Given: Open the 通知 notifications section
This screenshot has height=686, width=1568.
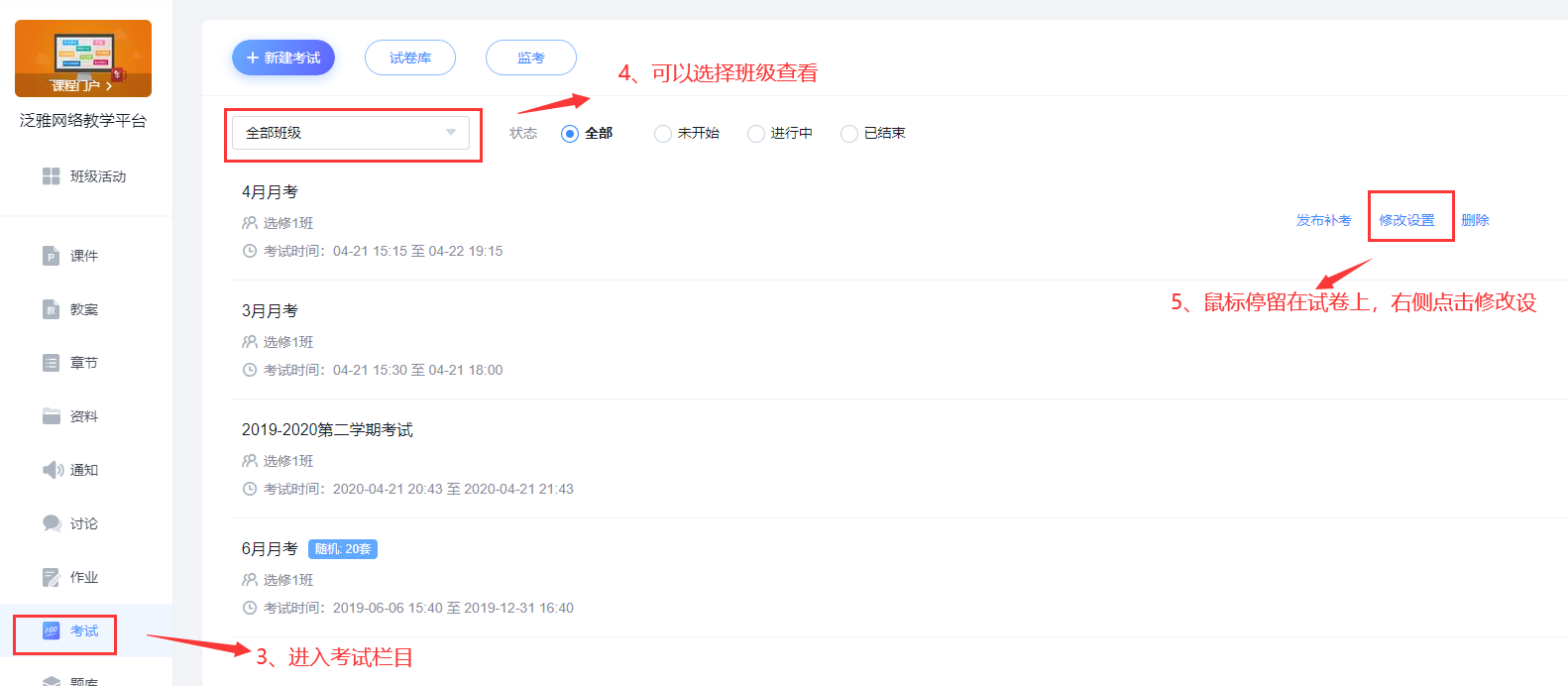Looking at the screenshot, I should [83, 470].
